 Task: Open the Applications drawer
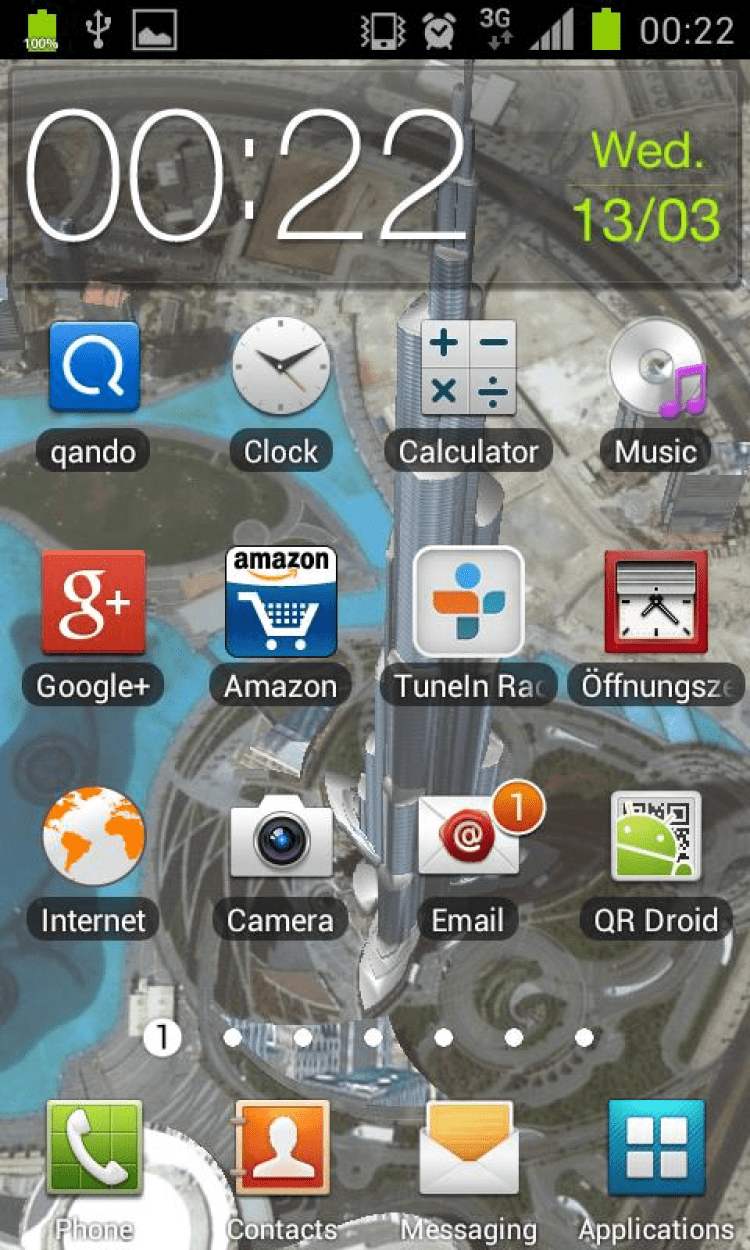pos(656,1148)
